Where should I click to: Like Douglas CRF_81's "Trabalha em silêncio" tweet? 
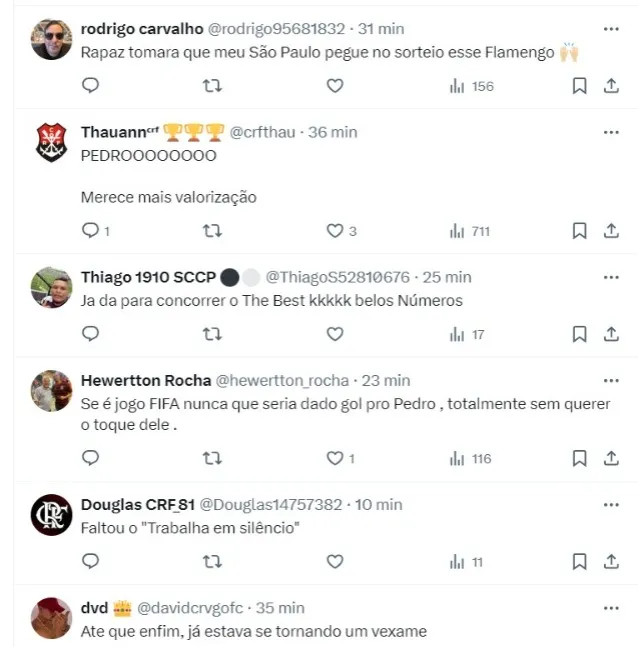pyautogui.click(x=335, y=562)
